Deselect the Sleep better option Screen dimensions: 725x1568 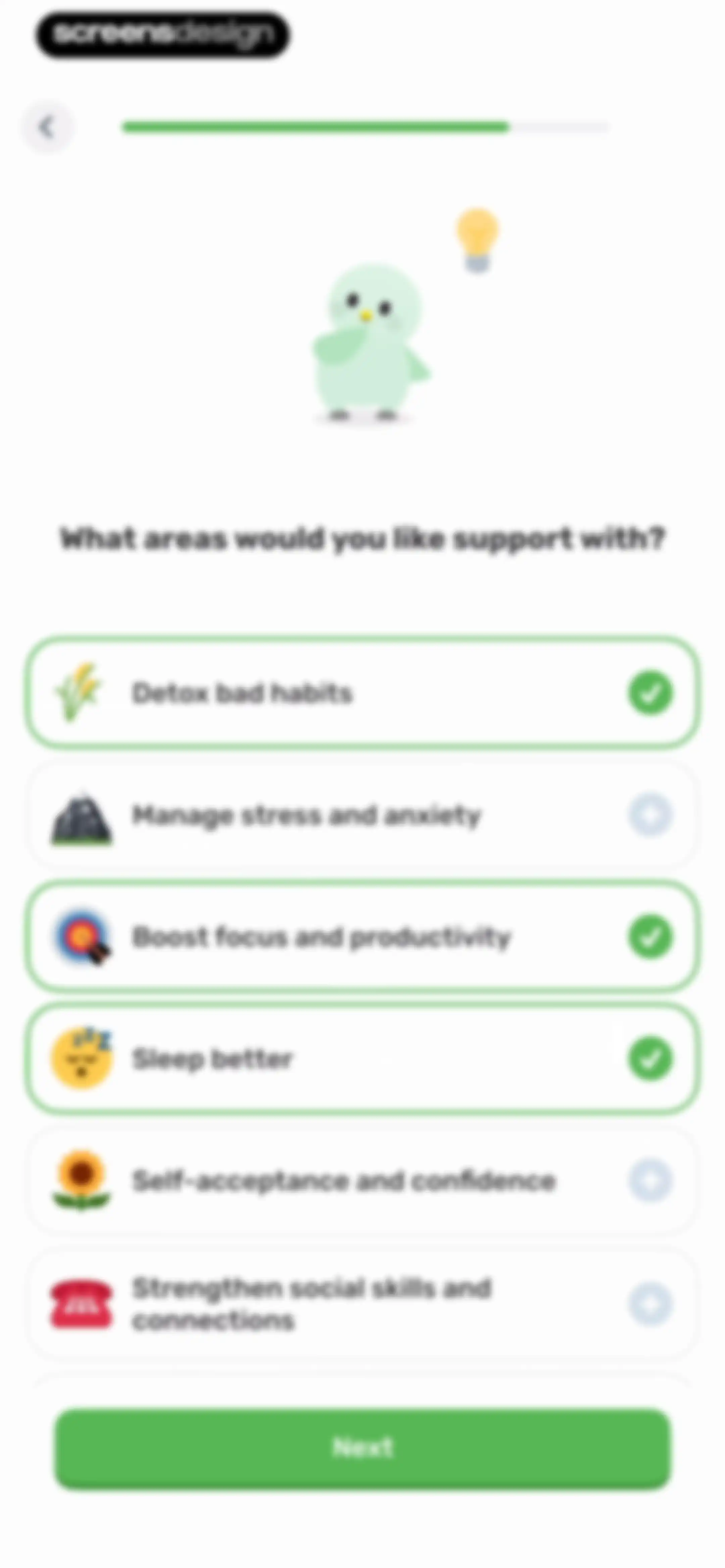[362, 1059]
